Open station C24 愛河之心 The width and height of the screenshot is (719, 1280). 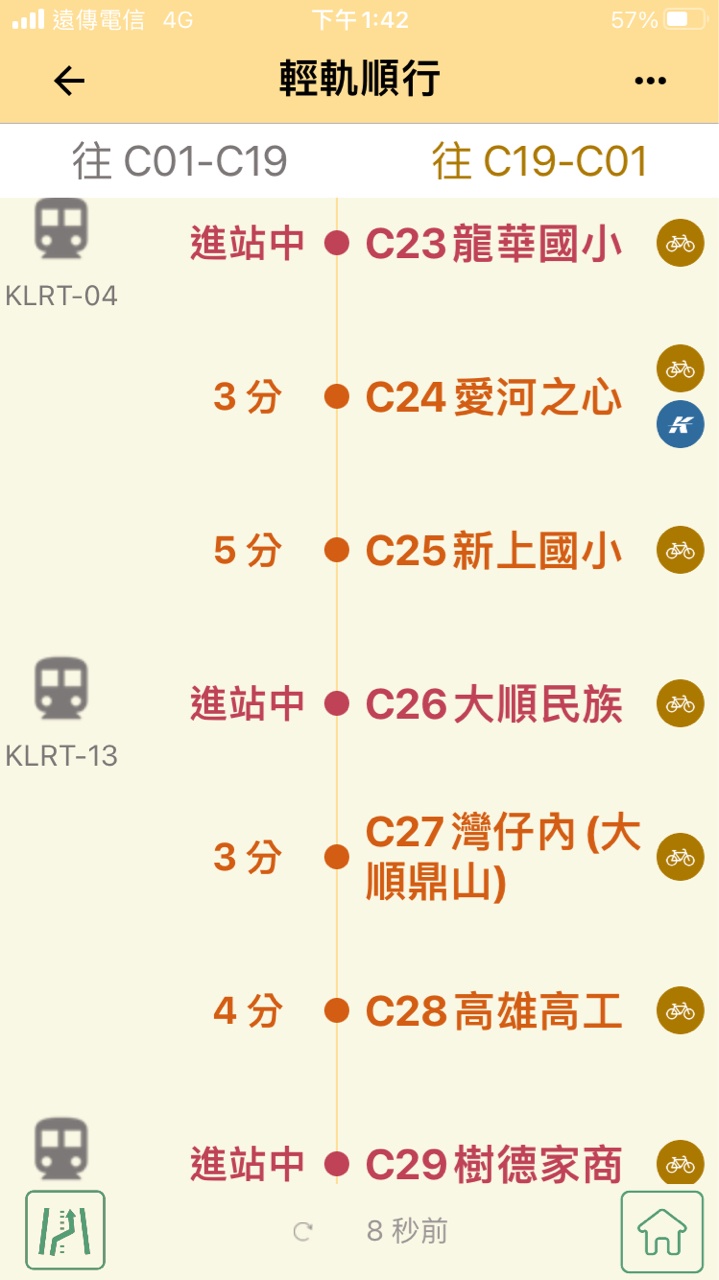tap(493, 397)
